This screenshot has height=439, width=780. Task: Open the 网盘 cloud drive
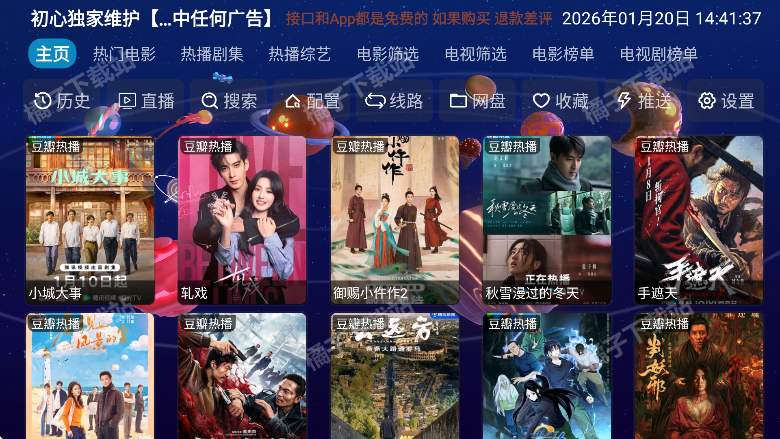[478, 101]
